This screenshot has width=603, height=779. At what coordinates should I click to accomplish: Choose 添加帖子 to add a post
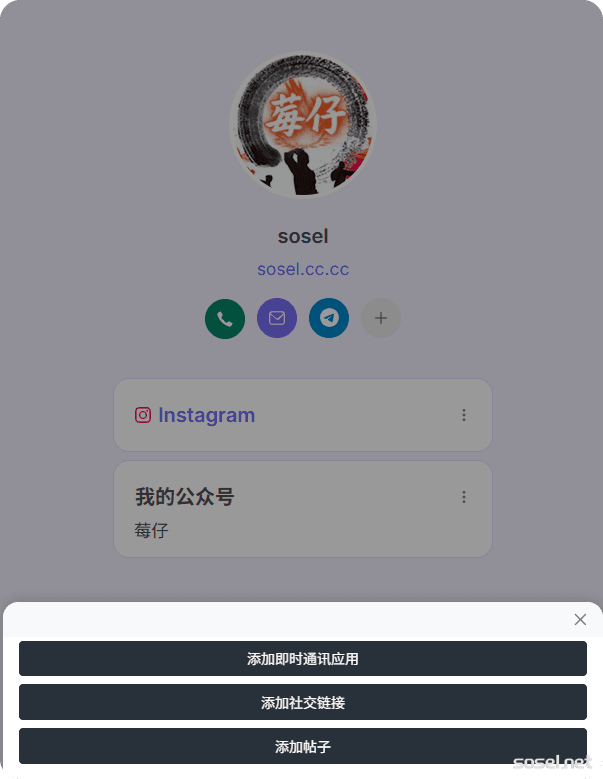pos(302,746)
